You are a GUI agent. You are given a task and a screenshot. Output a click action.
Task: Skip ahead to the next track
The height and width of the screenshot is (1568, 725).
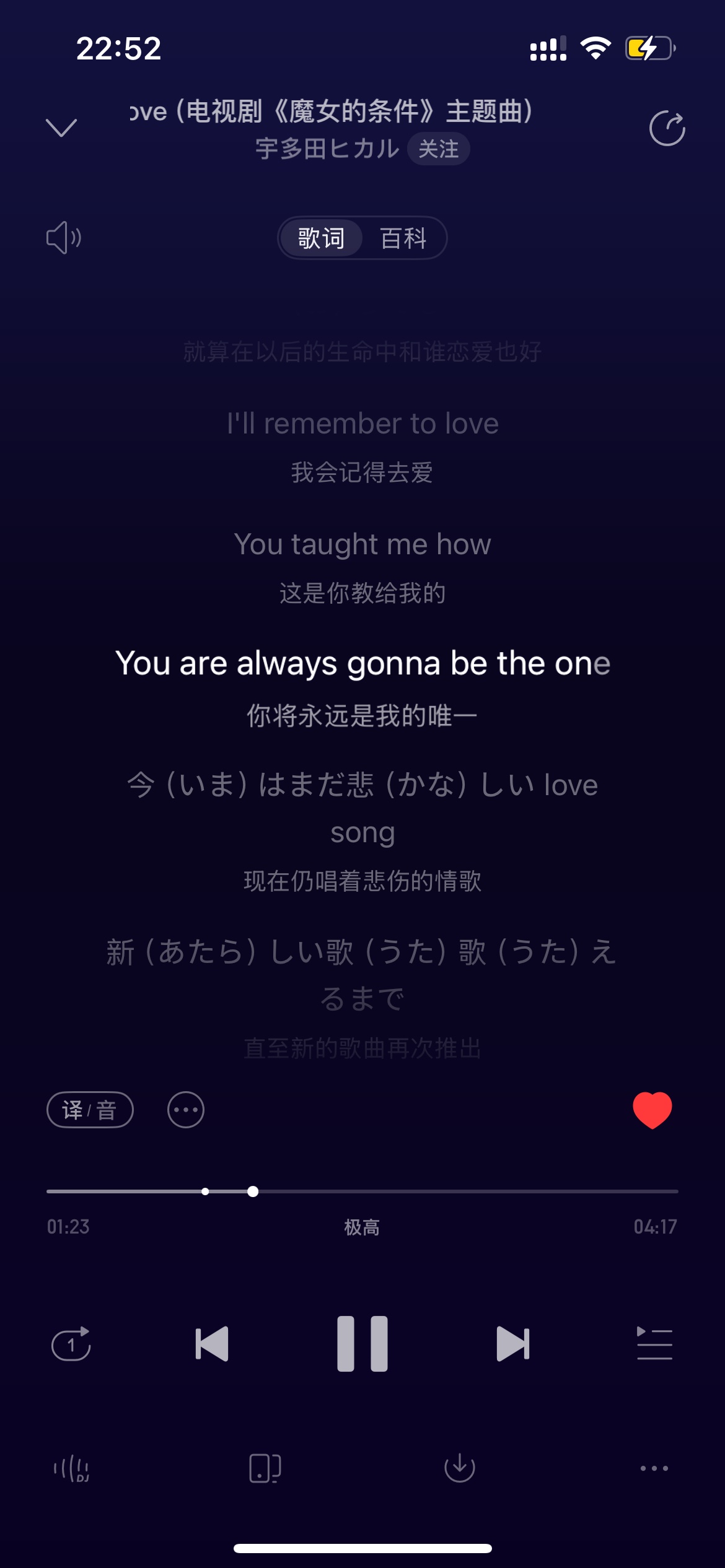513,1344
